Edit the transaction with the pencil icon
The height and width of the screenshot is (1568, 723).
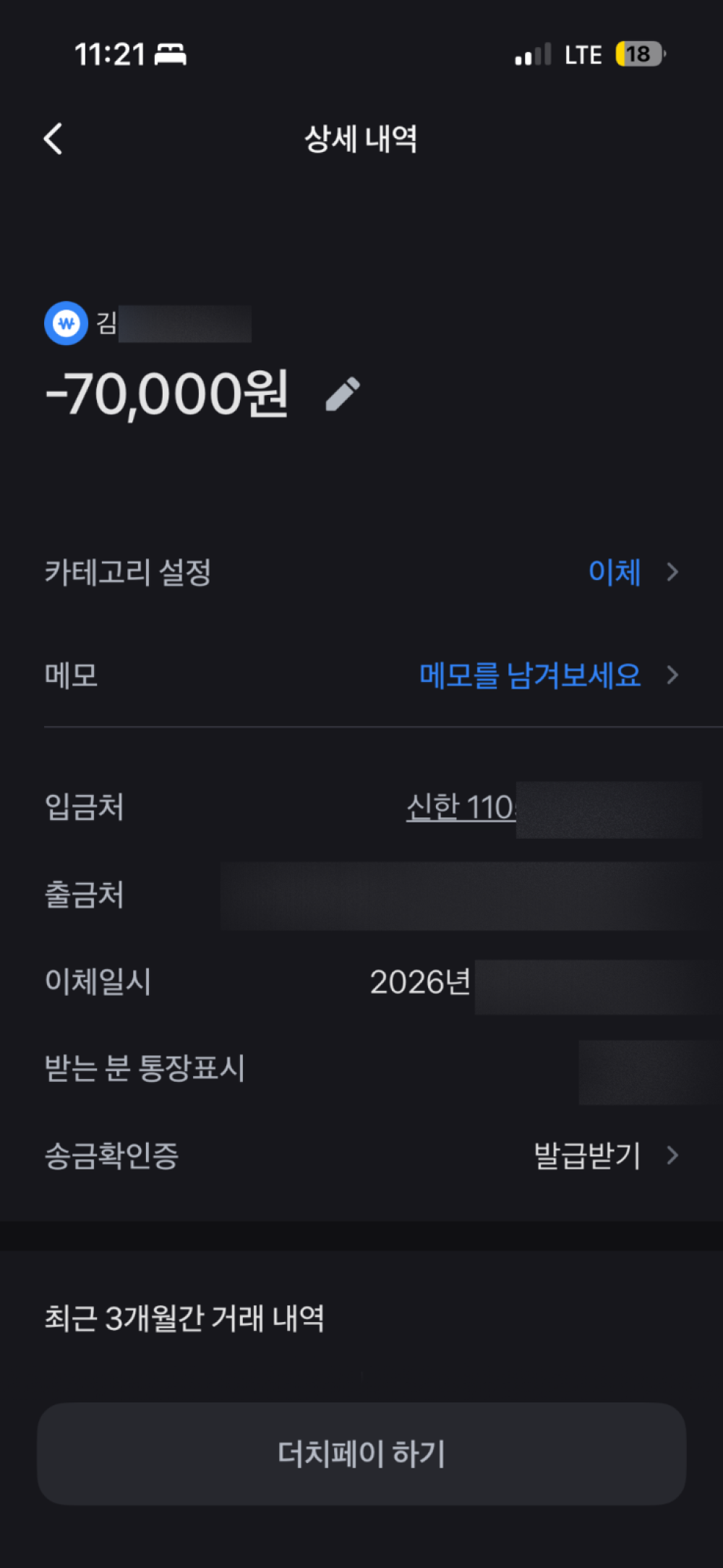click(343, 394)
